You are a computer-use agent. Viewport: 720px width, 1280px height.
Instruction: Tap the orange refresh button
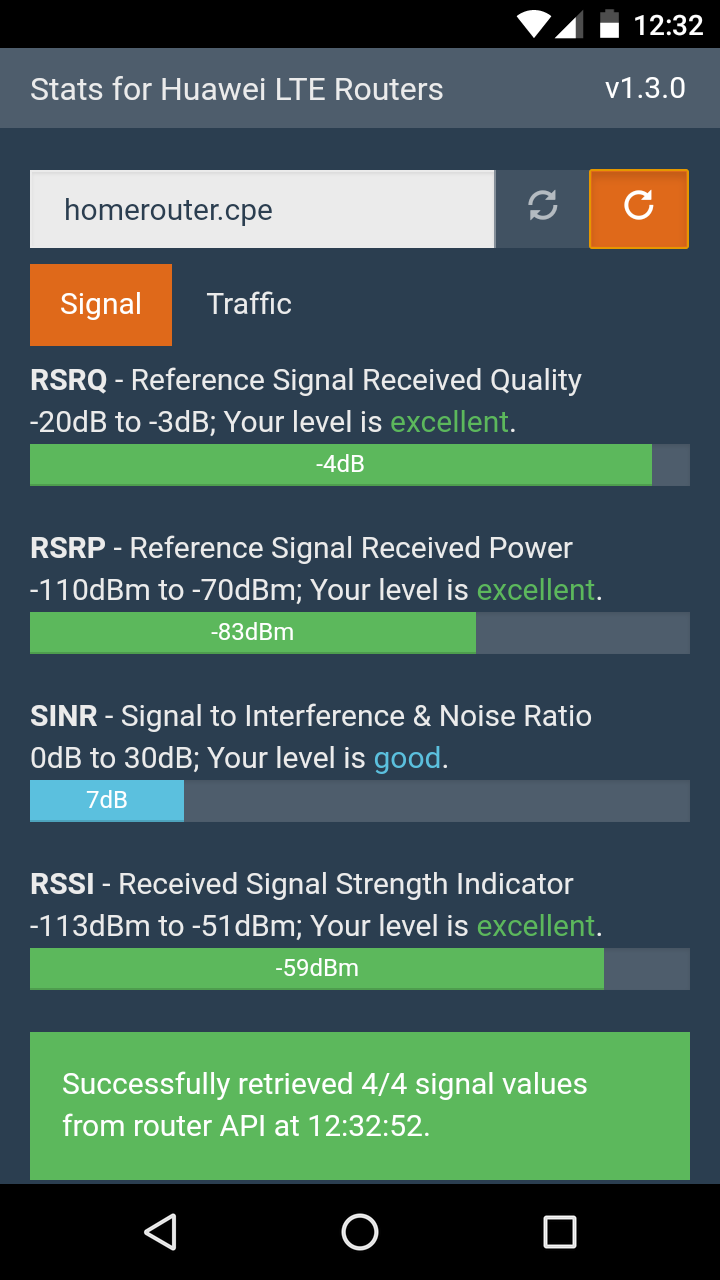click(639, 209)
